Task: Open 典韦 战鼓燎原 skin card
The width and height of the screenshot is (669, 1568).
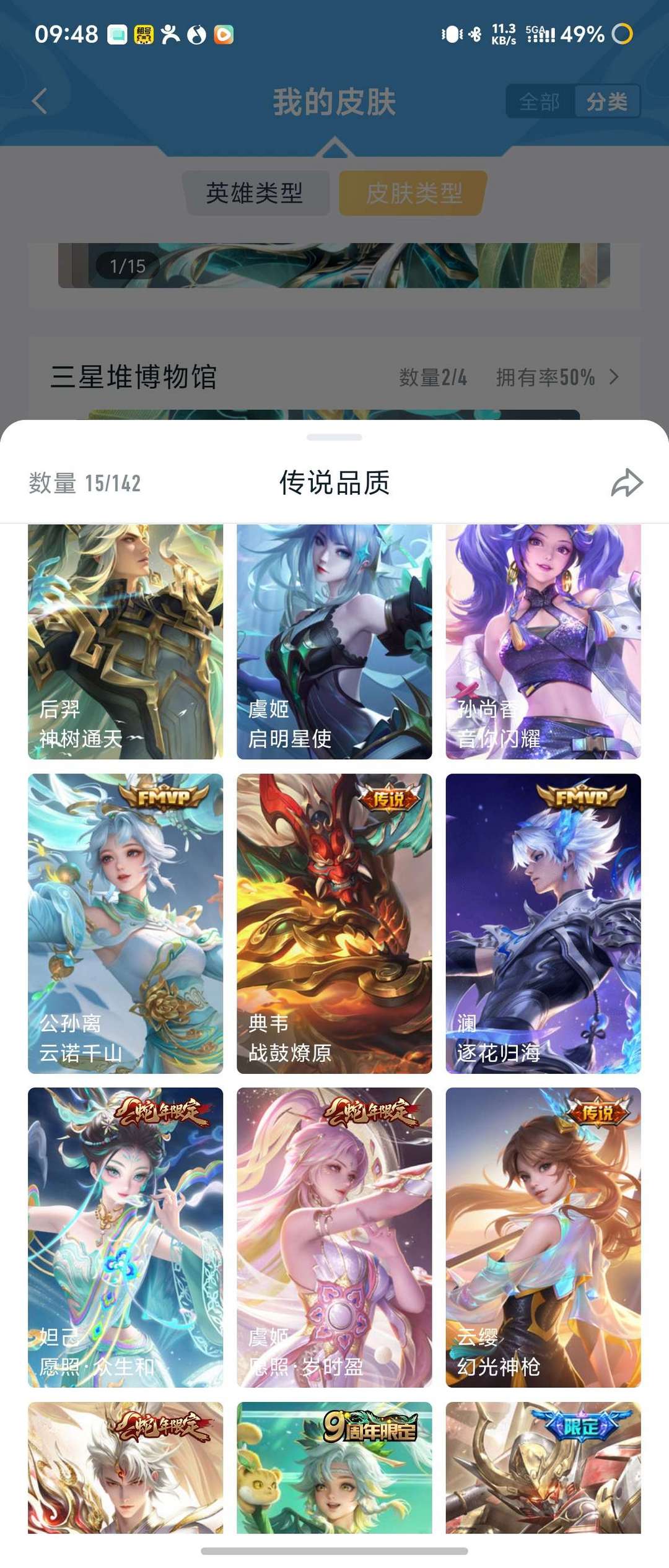Action: coord(334,923)
